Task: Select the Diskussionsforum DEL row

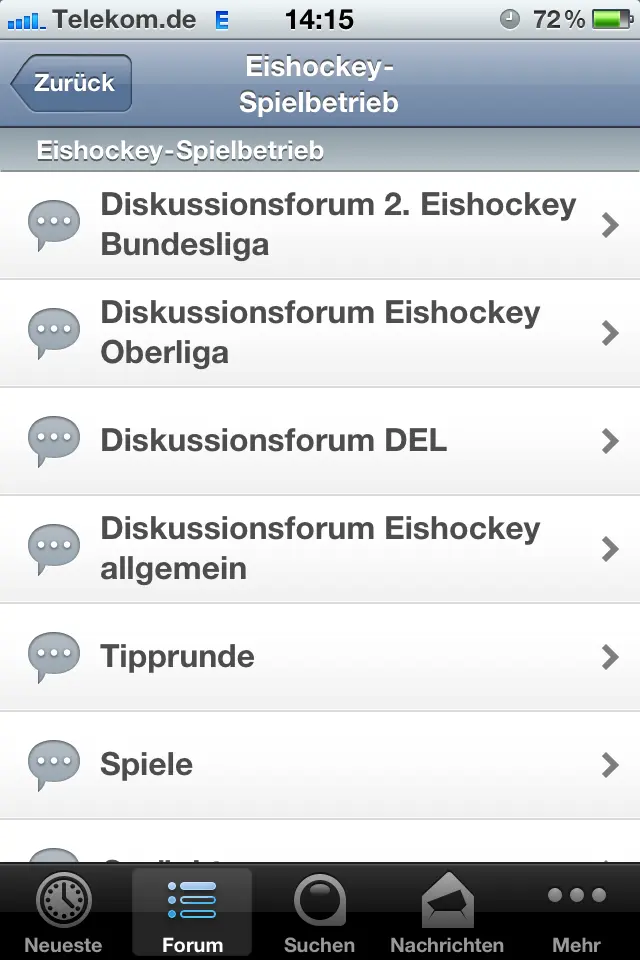Action: coord(320,441)
